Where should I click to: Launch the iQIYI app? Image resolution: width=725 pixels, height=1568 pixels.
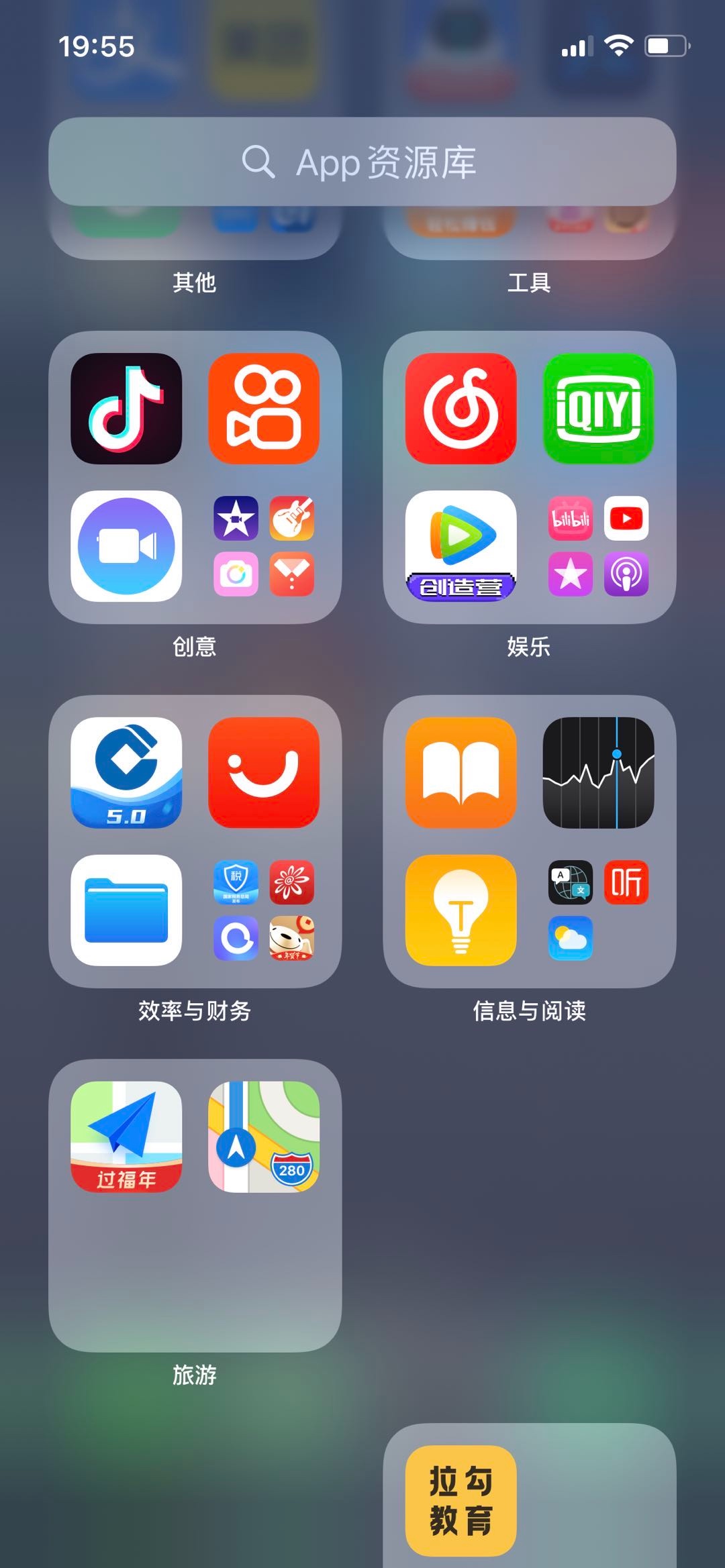point(598,409)
